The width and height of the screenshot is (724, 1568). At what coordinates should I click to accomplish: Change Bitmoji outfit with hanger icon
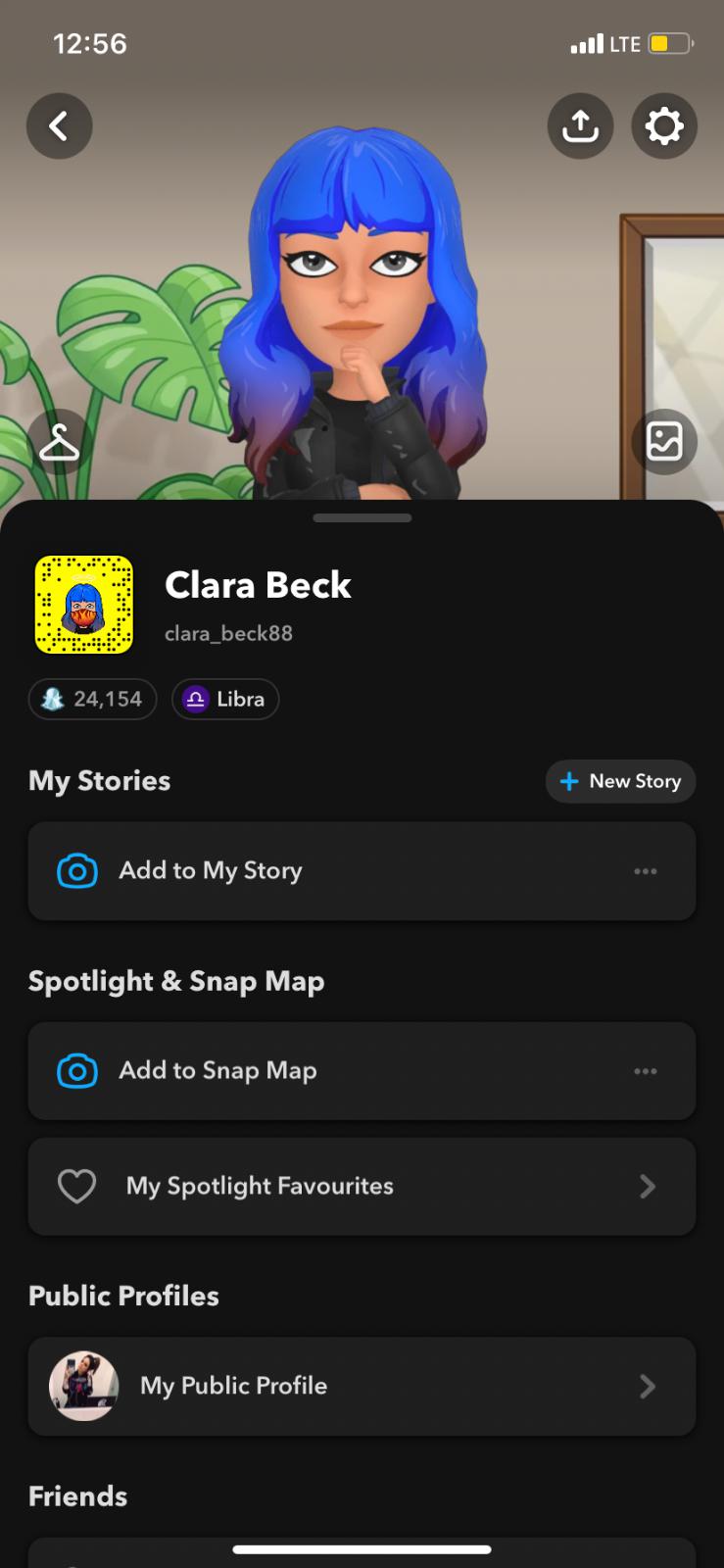coord(59,442)
